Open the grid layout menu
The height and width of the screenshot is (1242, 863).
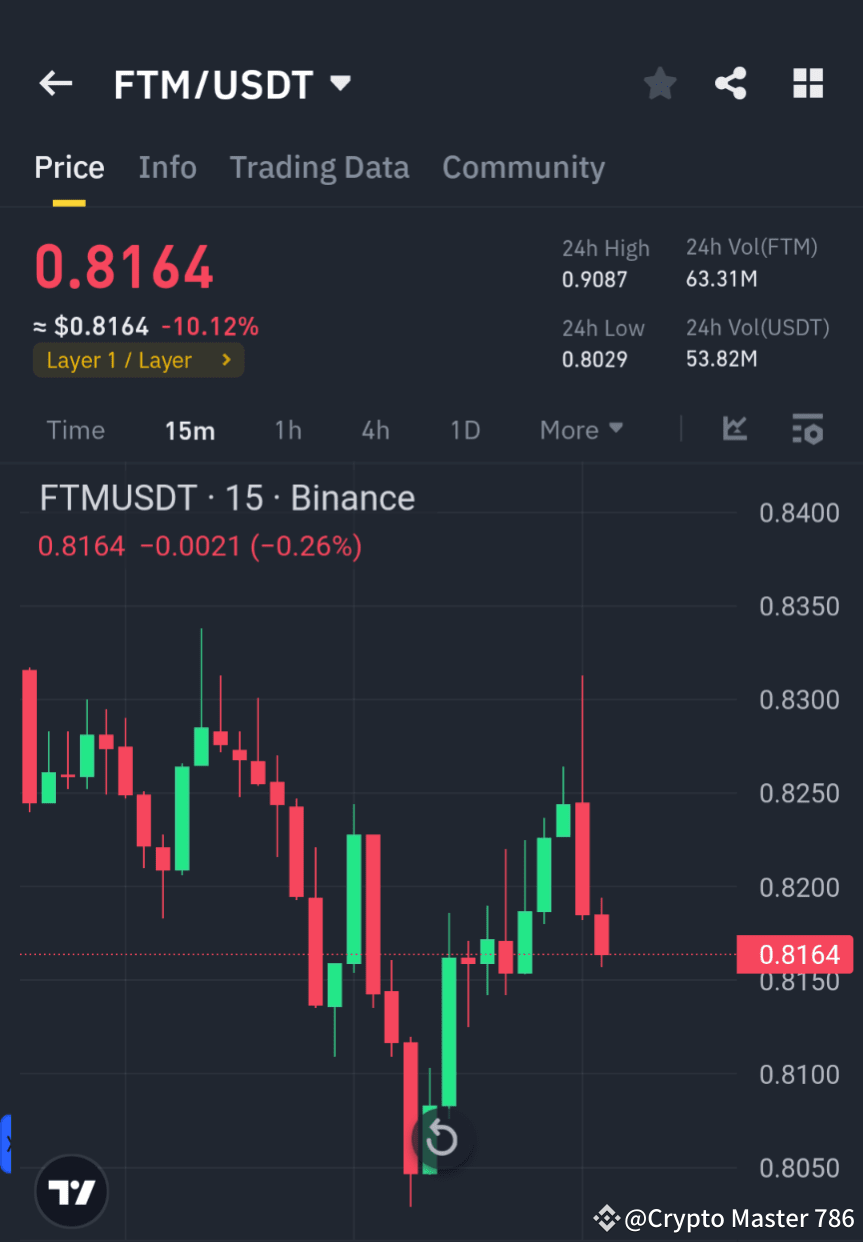[x=807, y=83]
